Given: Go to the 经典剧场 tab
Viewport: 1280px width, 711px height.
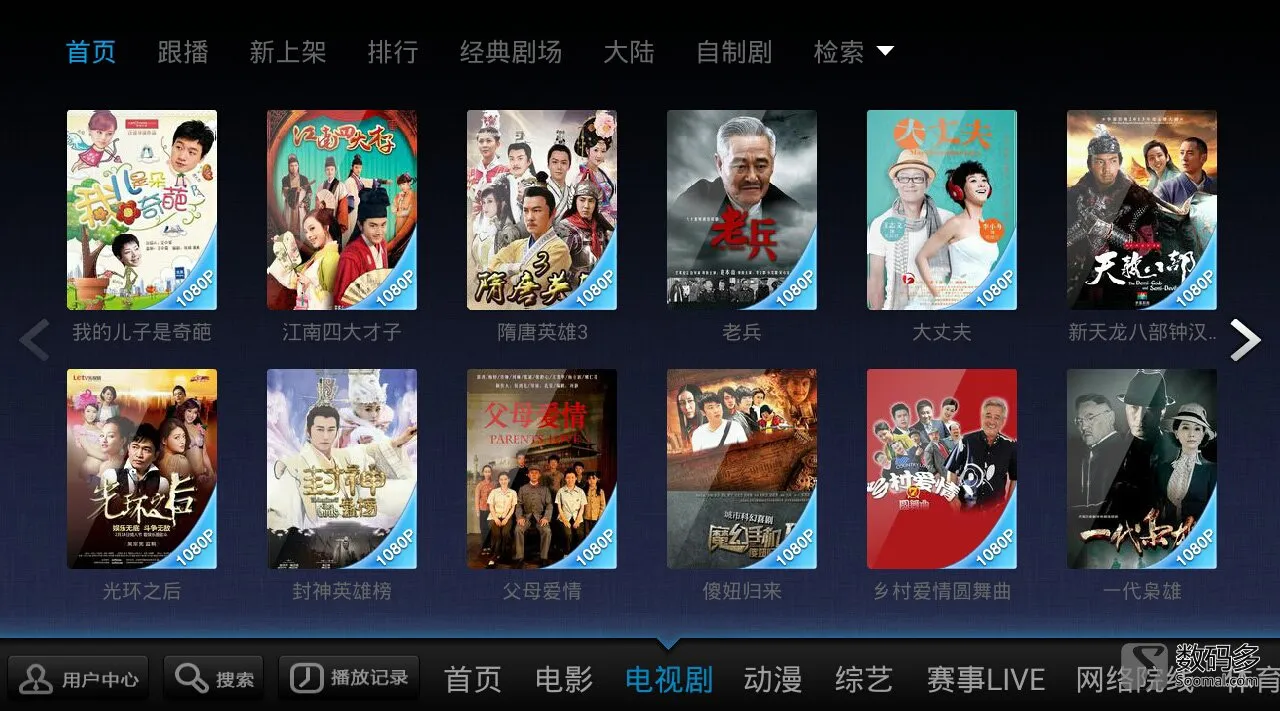Looking at the screenshot, I should pos(510,52).
